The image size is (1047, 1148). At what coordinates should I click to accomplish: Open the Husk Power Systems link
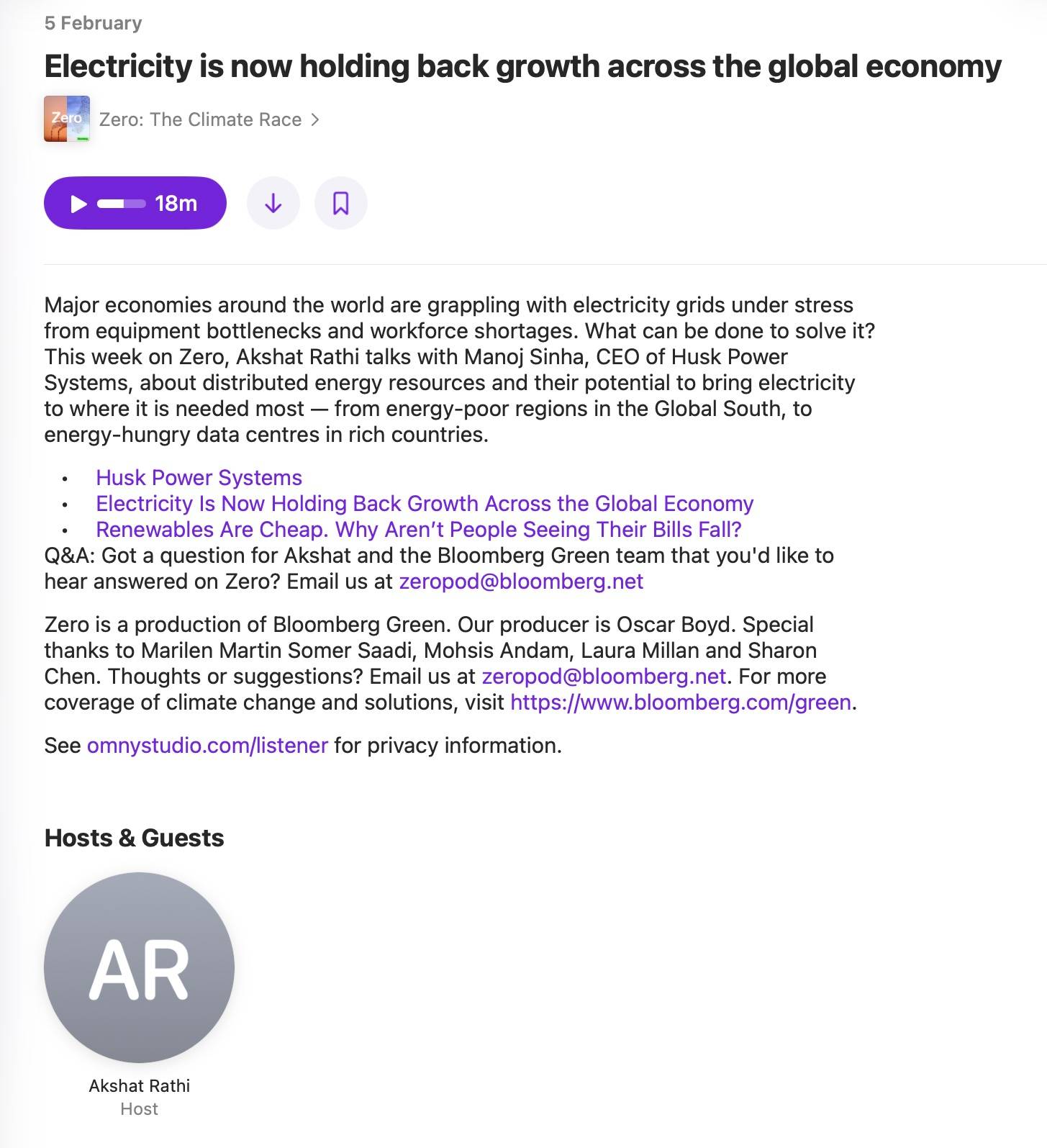coord(199,478)
